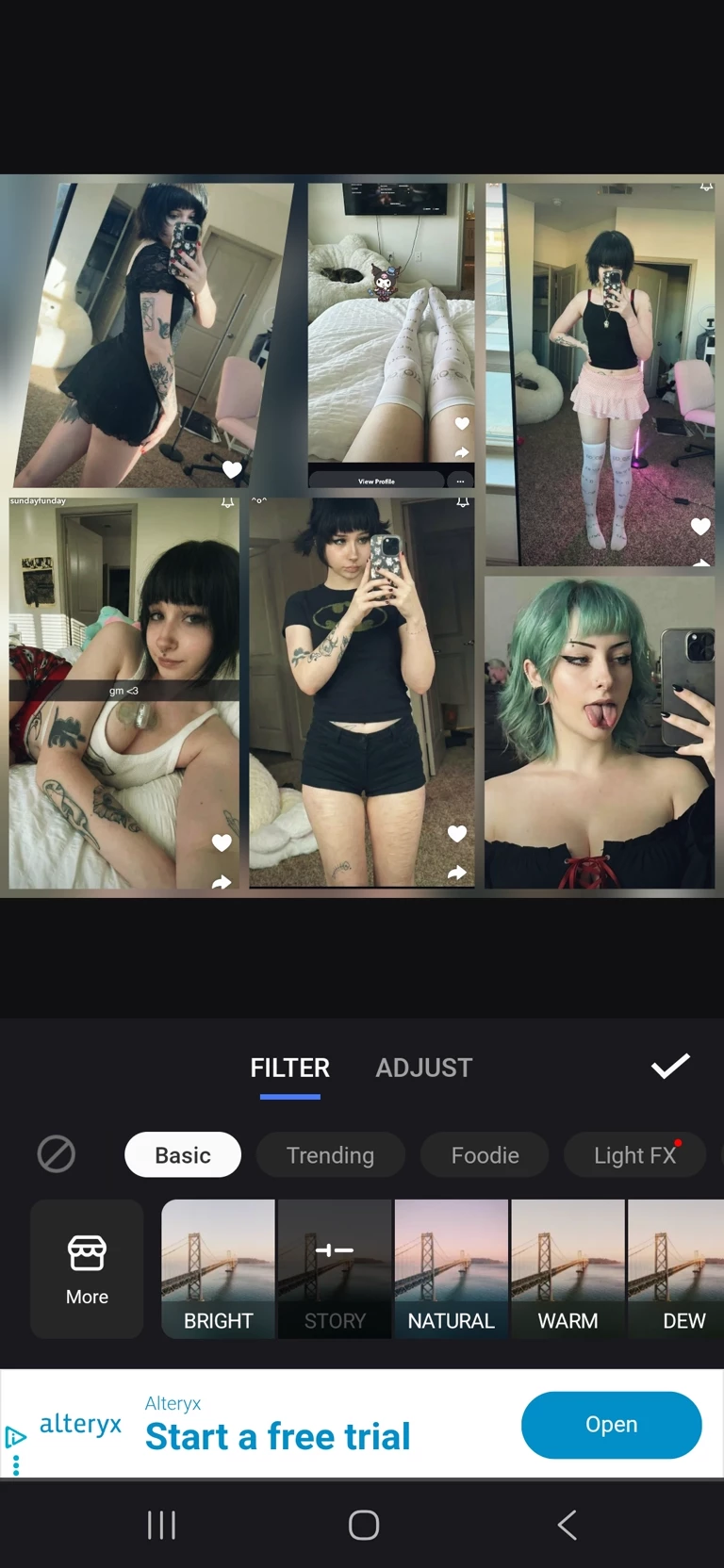This screenshot has height=1568, width=724.
Task: Apply the BRIGHT filter
Action: coord(218,1268)
